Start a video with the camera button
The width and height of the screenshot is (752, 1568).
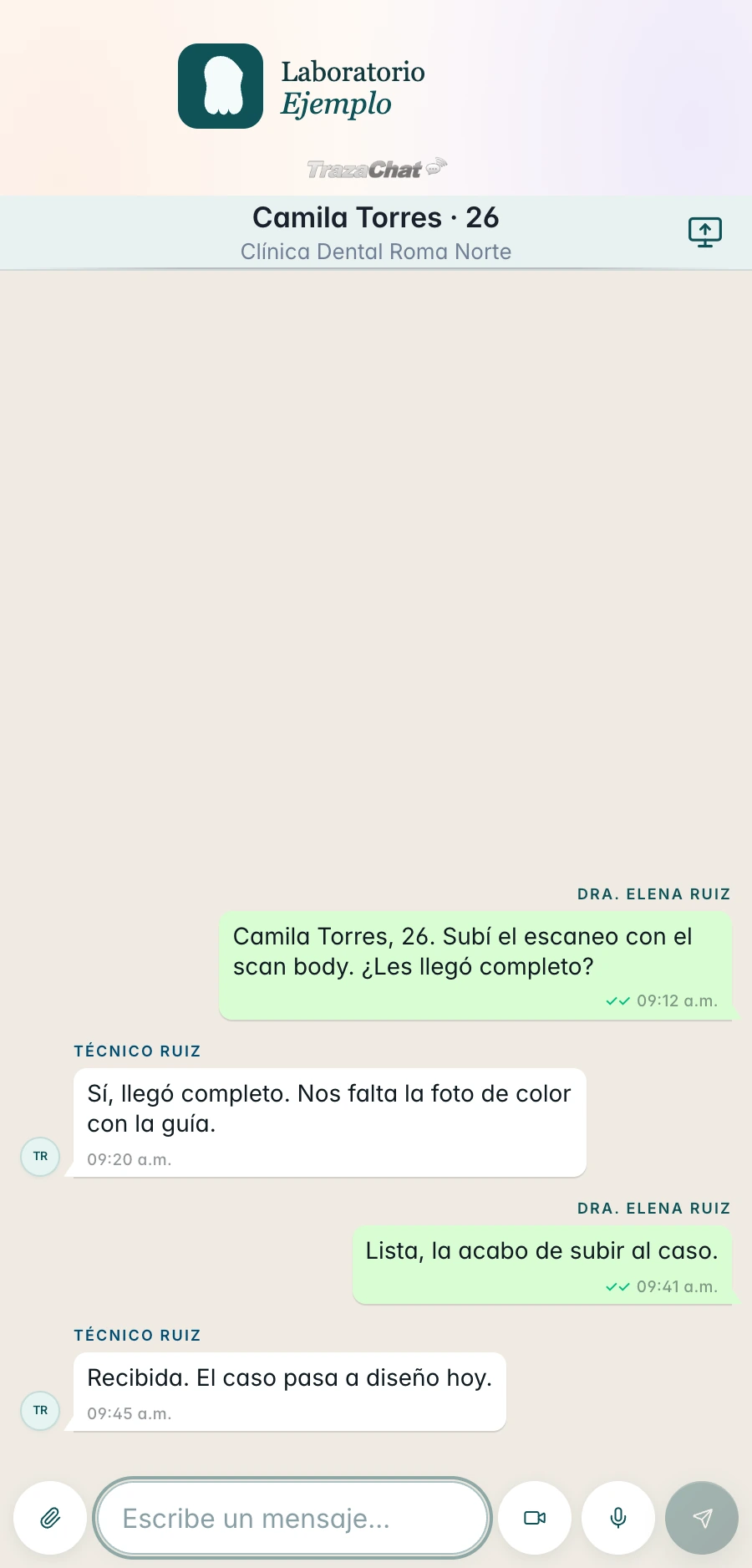(535, 1518)
